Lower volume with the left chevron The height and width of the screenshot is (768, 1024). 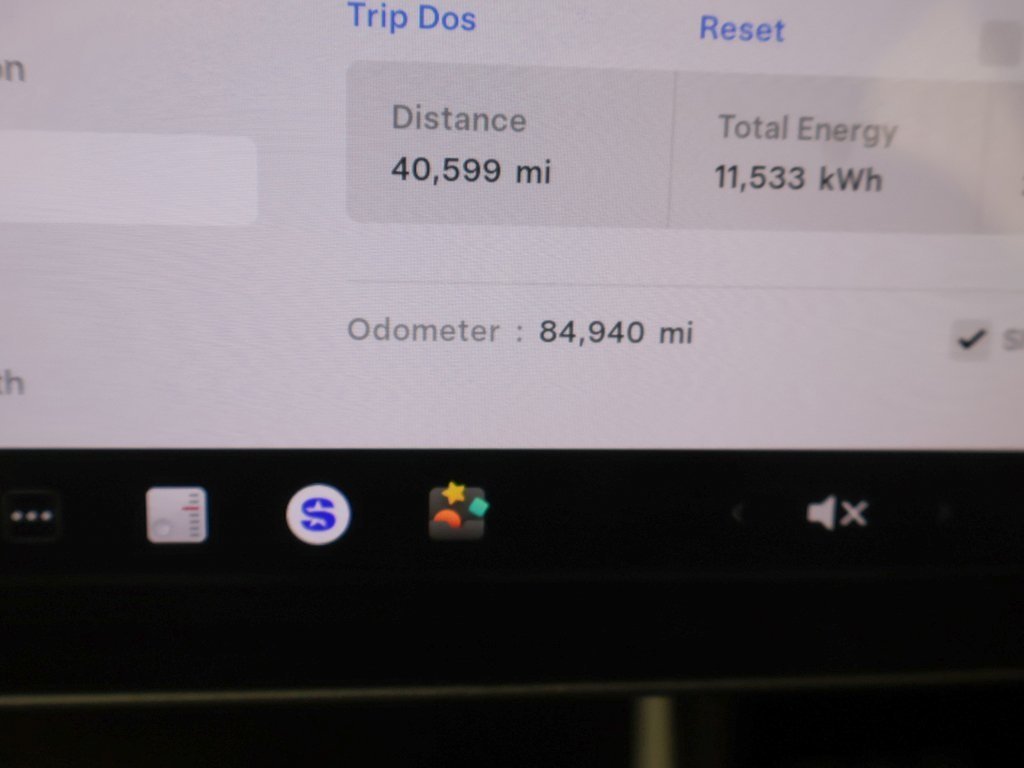click(737, 514)
